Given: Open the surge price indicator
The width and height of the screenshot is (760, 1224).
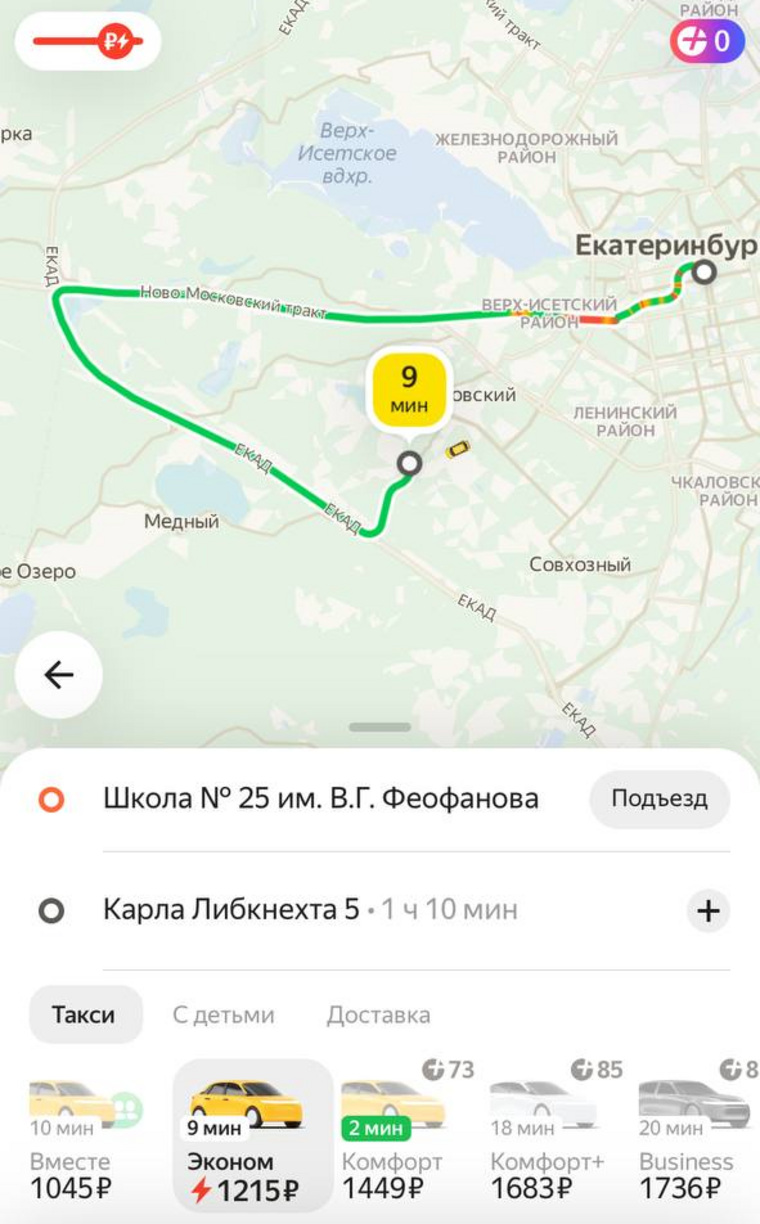Looking at the screenshot, I should pyautogui.click(x=88, y=42).
